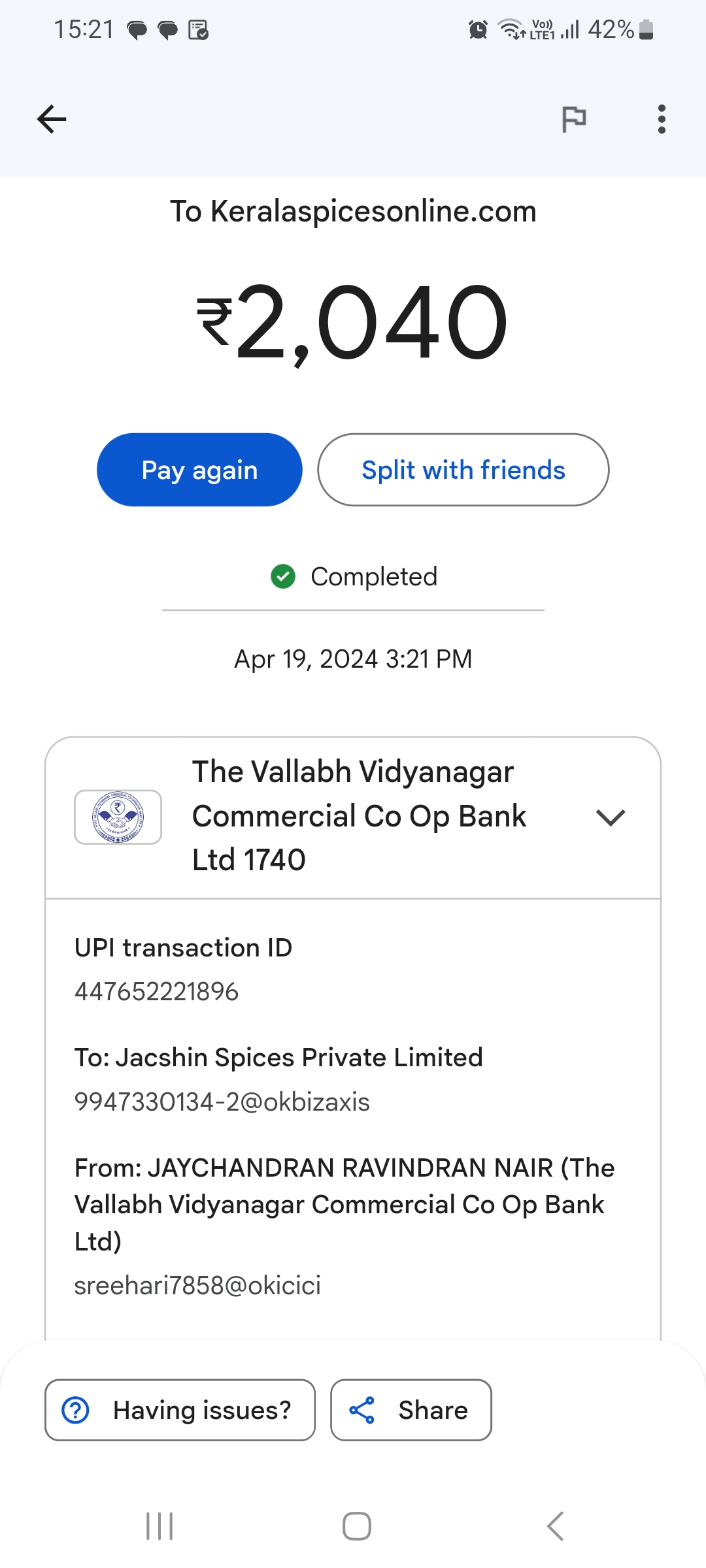The height and width of the screenshot is (1568, 706).
Task: Navigate back using the top-left arrow
Action: tap(50, 119)
